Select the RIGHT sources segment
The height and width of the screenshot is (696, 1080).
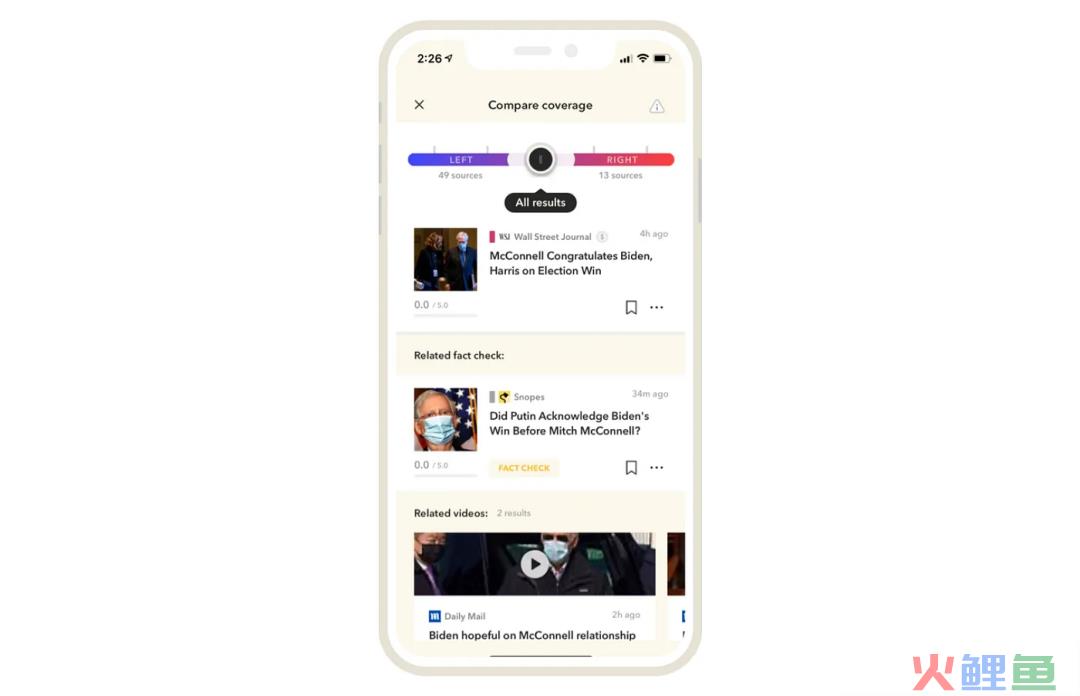(x=622, y=160)
